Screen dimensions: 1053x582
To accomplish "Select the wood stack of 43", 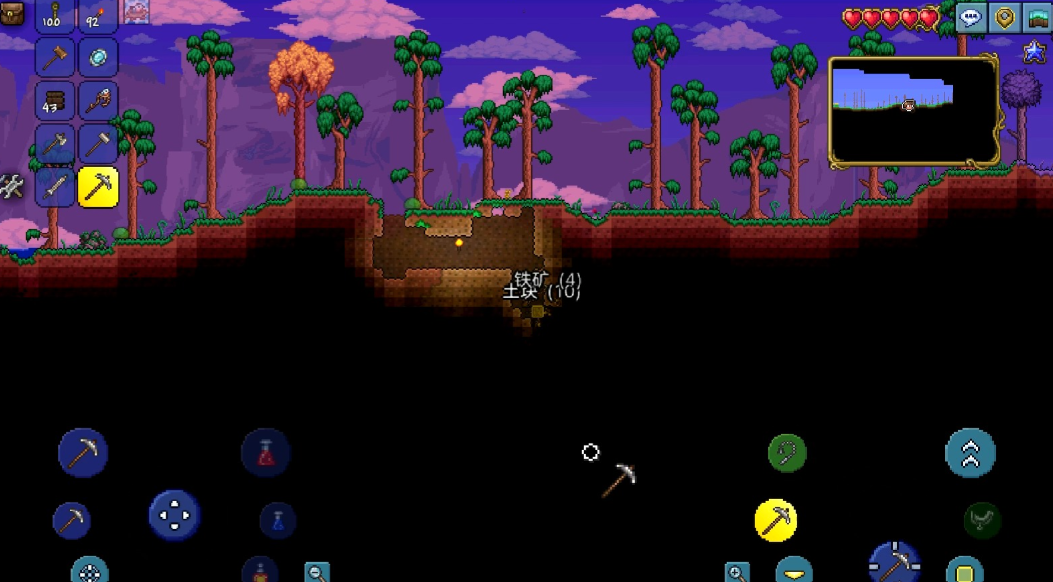I will coord(55,100).
